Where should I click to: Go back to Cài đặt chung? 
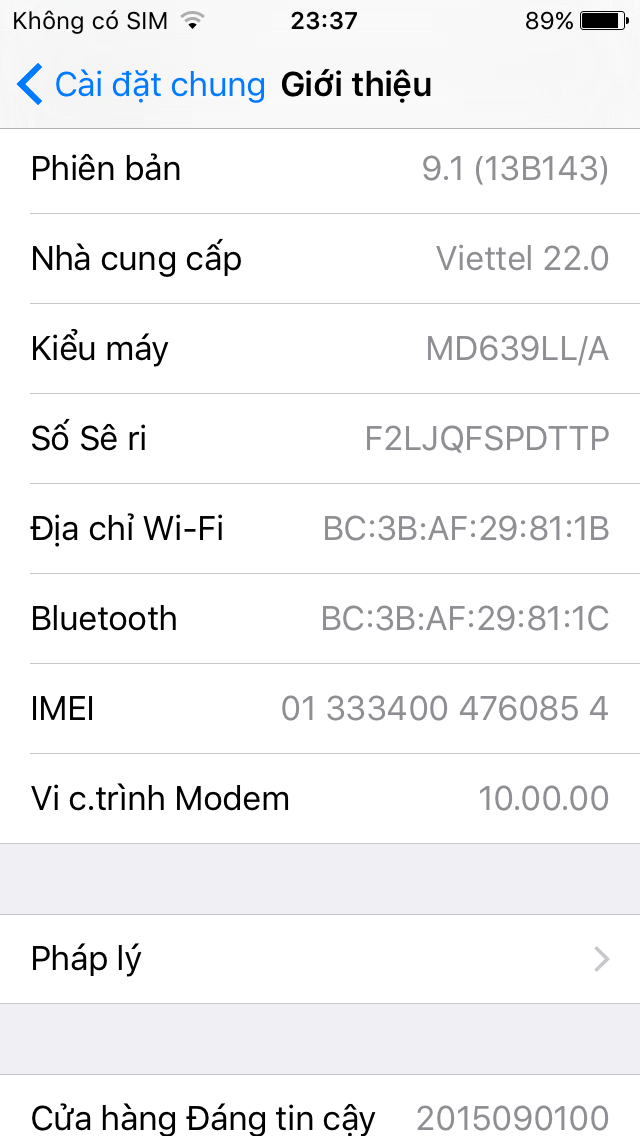click(140, 85)
